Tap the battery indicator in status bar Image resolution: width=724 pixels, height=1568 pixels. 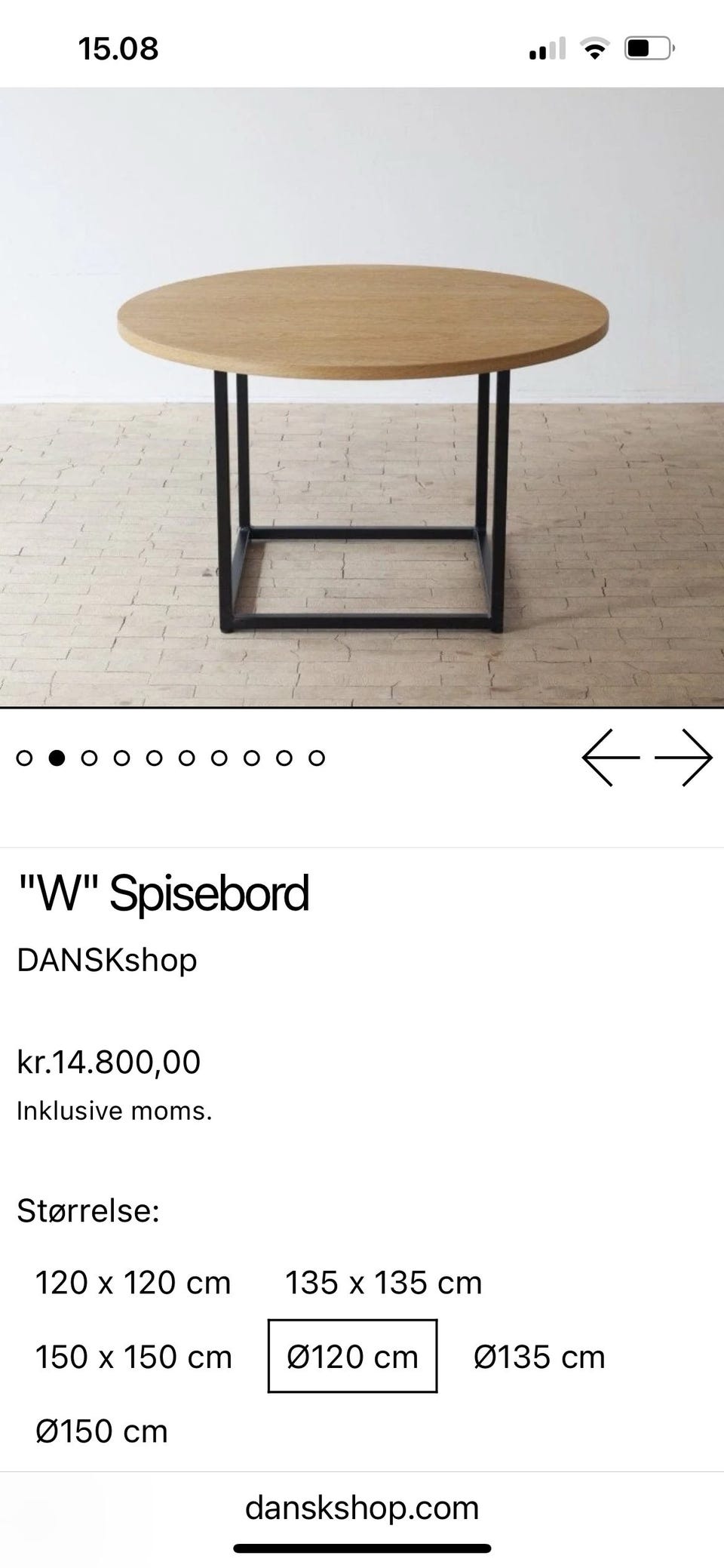pos(645,48)
